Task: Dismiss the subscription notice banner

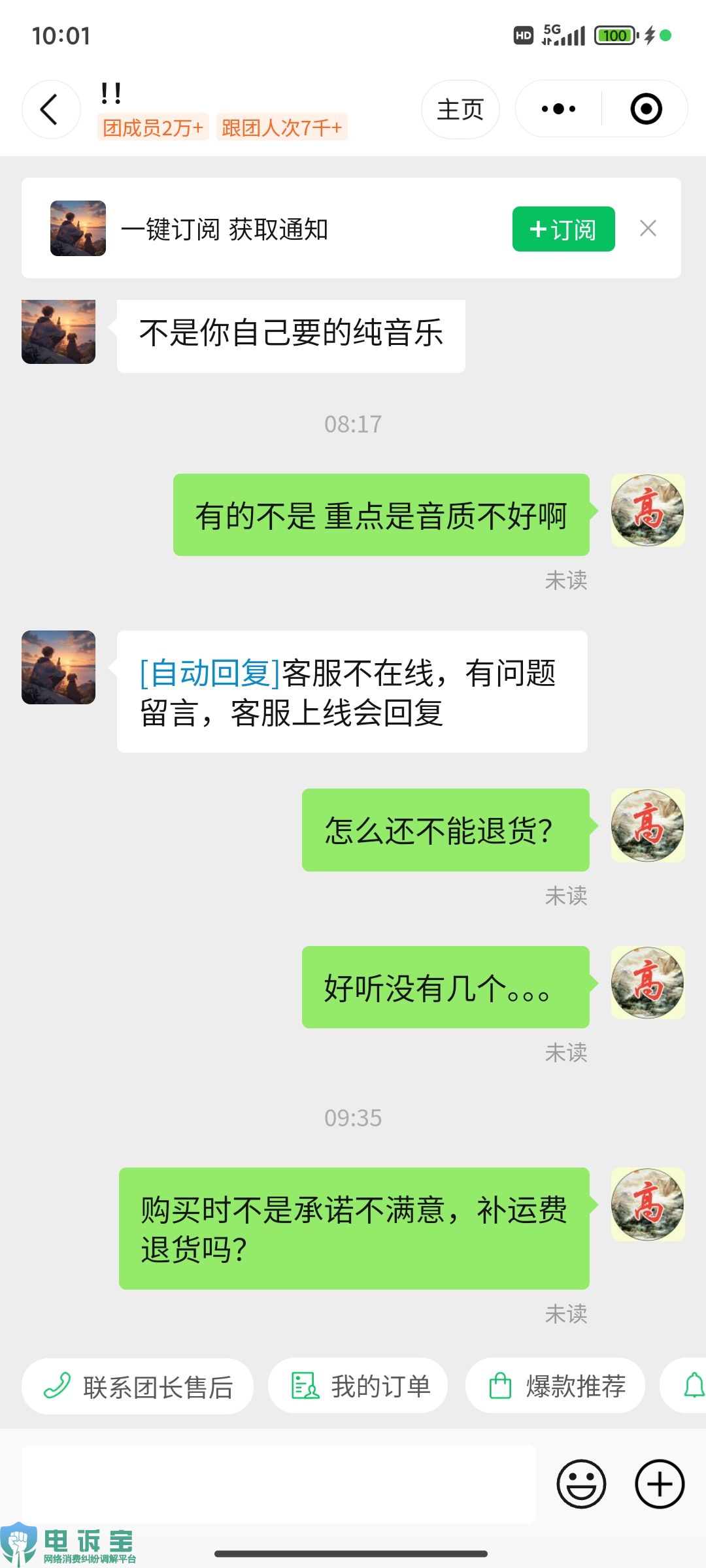Action: tap(648, 228)
